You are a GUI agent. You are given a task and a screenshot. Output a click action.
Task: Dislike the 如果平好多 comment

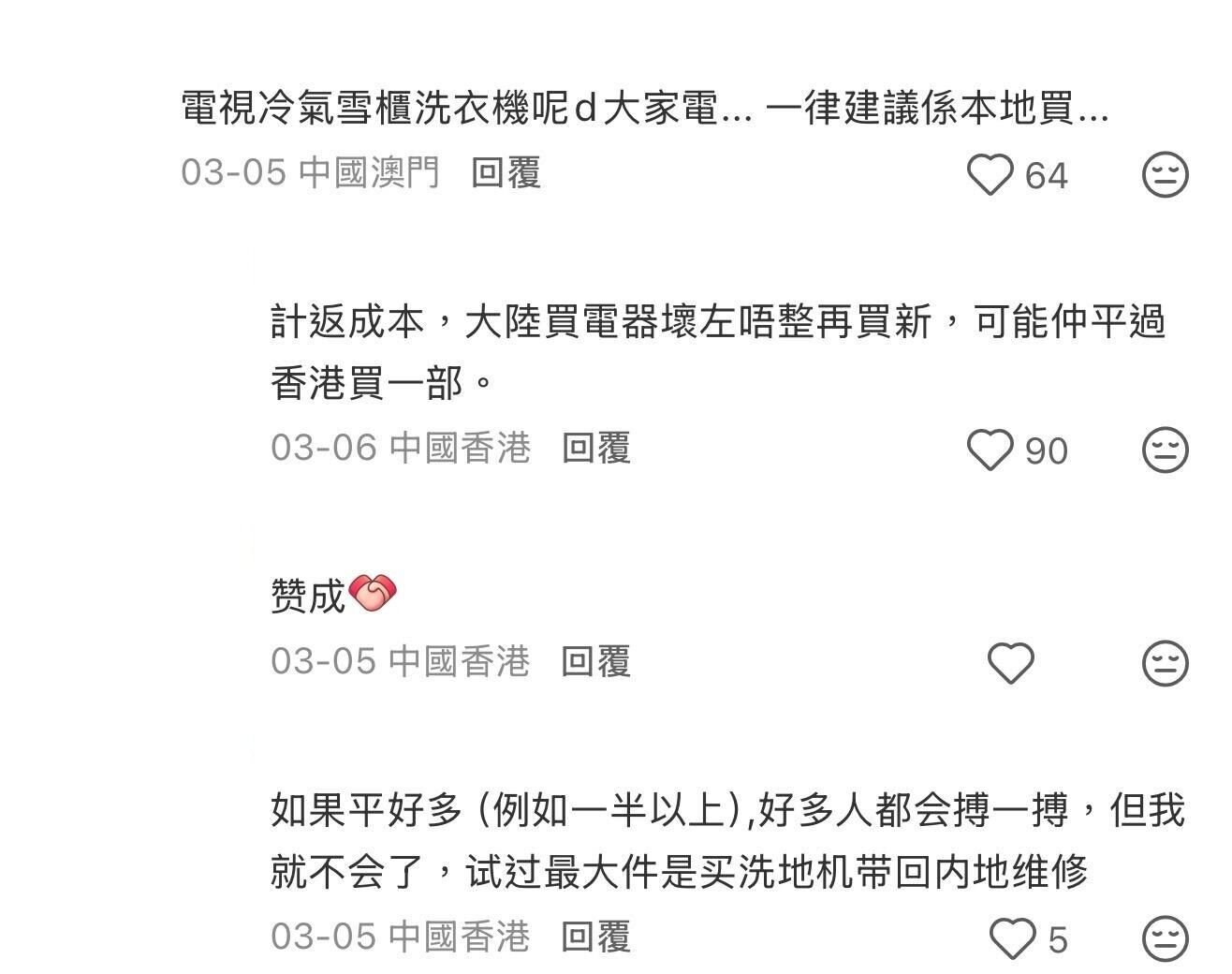[1166, 938]
